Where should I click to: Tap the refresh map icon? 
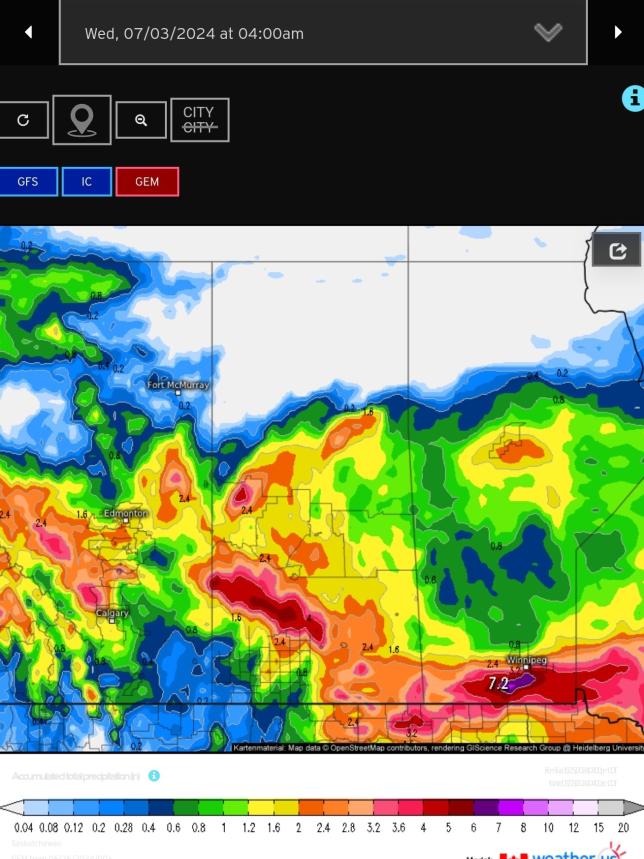pos(23,120)
